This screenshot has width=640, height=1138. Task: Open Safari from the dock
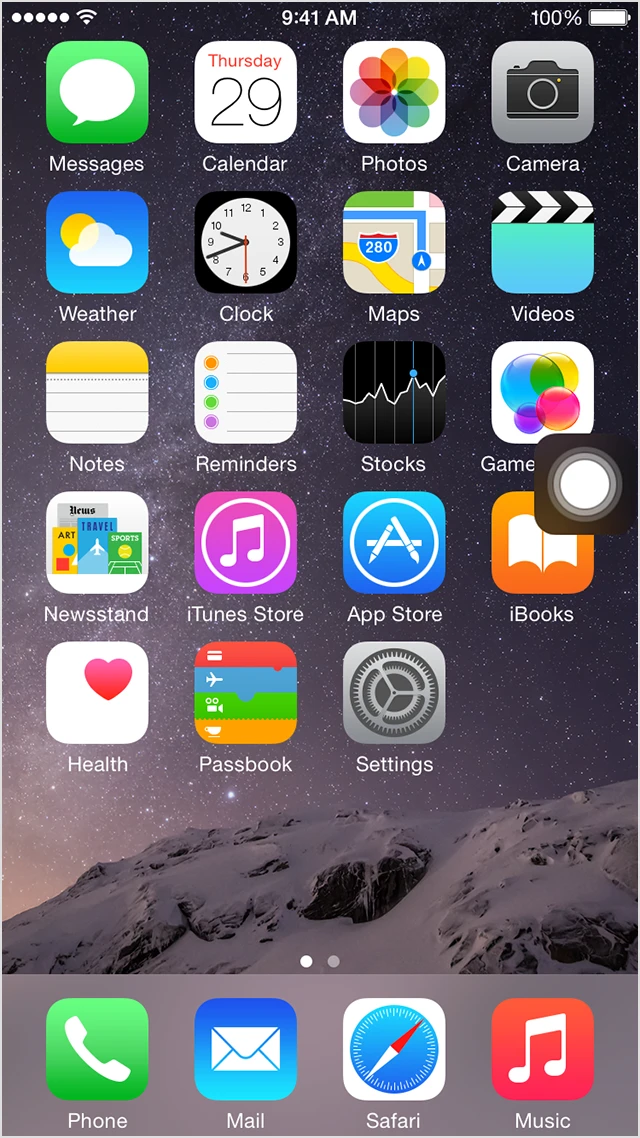click(394, 1049)
